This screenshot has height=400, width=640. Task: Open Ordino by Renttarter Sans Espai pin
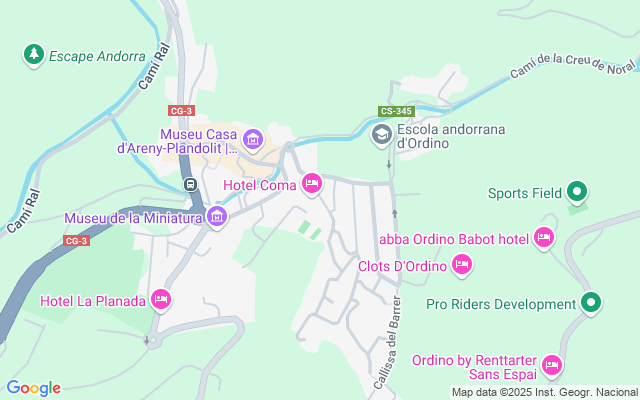tap(552, 366)
